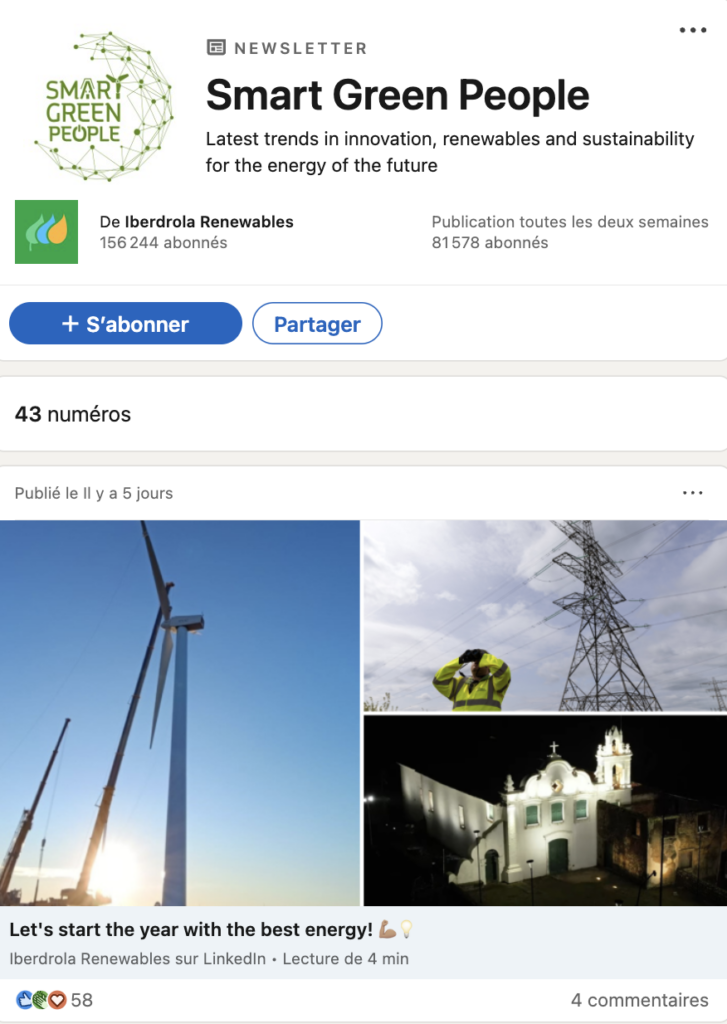
Task: Open the Iberdrola Renewables company page
Action: [x=208, y=222]
